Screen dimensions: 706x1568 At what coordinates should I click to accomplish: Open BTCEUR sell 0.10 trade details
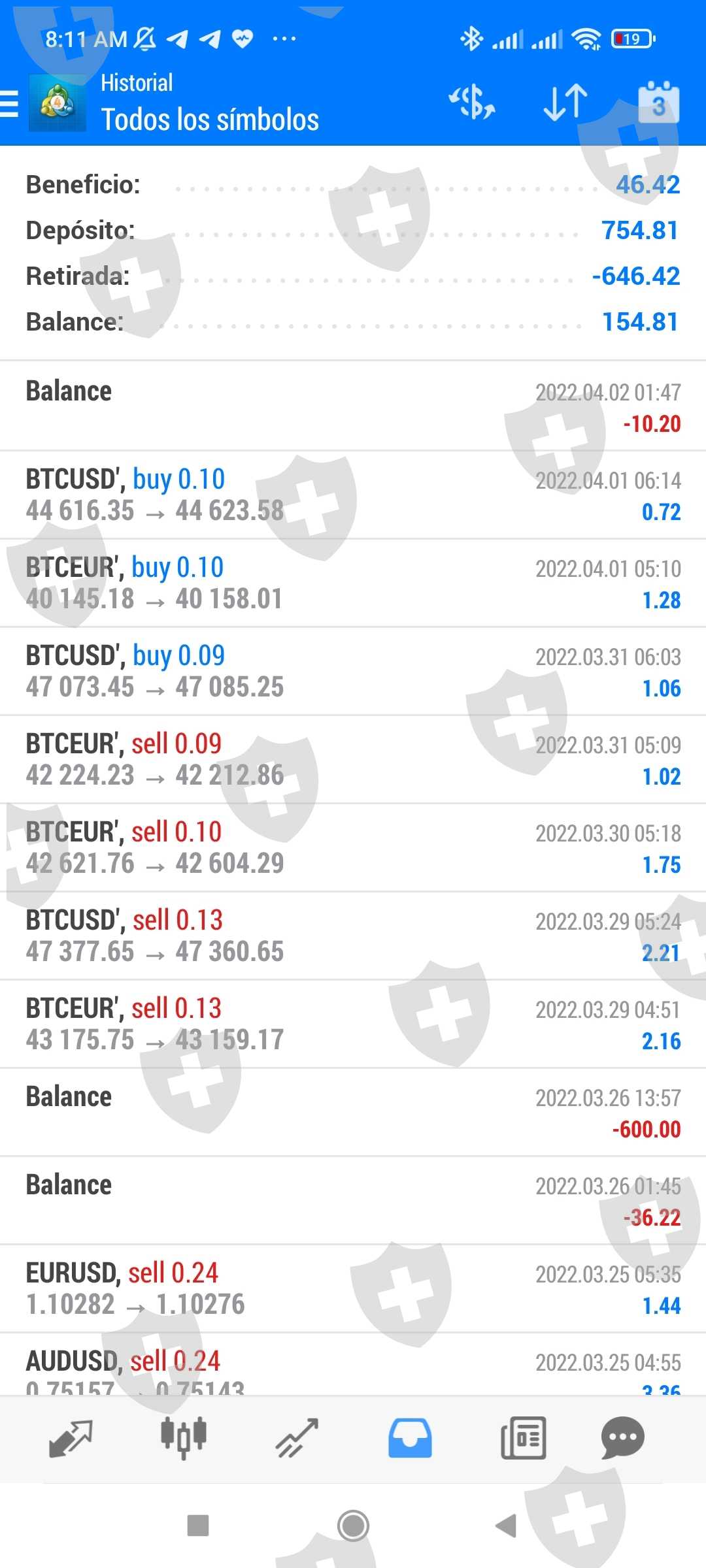tap(353, 847)
